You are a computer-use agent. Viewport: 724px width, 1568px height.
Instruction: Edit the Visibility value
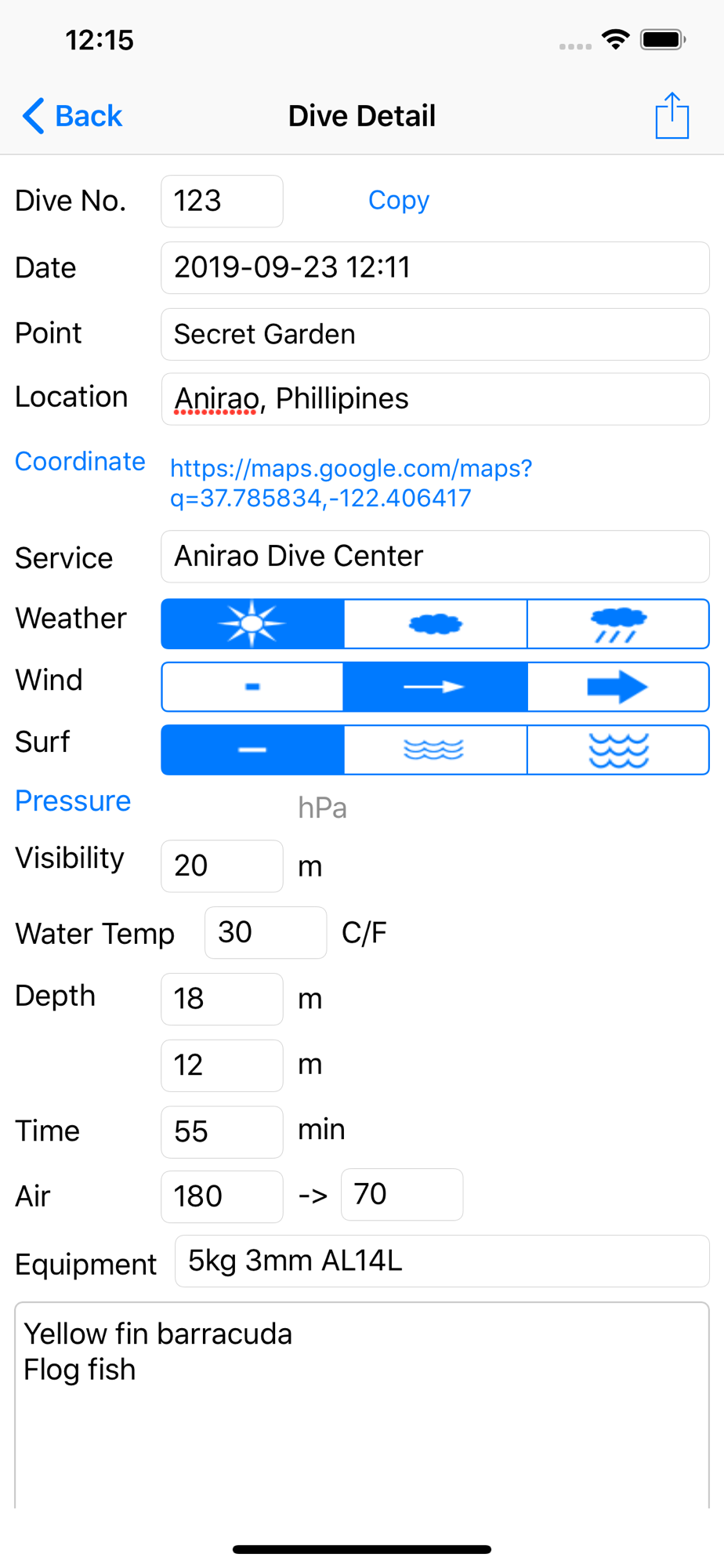tap(222, 866)
